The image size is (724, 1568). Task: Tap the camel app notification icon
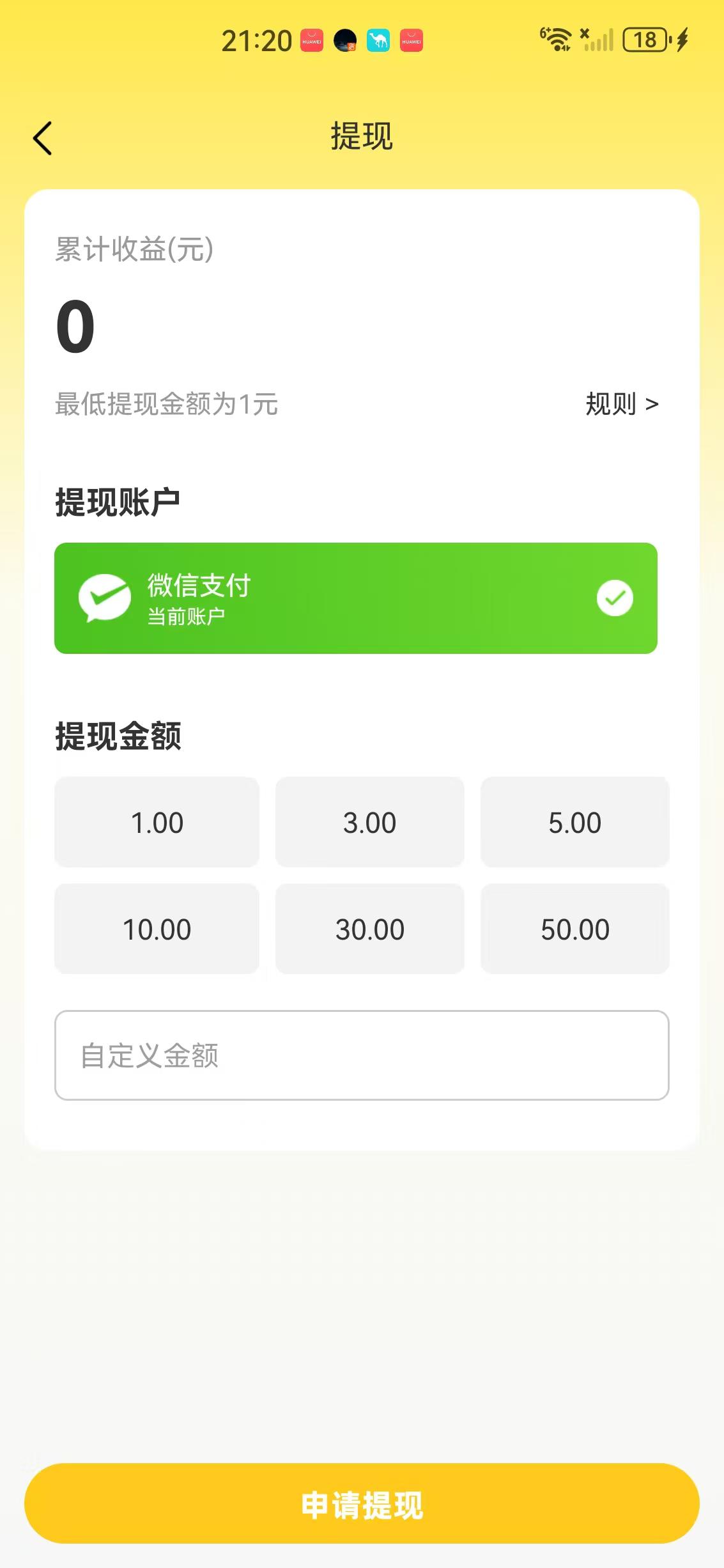coord(378,40)
